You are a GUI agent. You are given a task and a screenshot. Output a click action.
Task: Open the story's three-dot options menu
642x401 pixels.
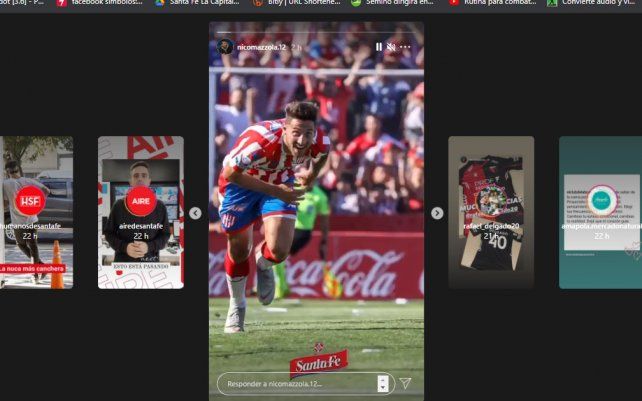tap(405, 47)
